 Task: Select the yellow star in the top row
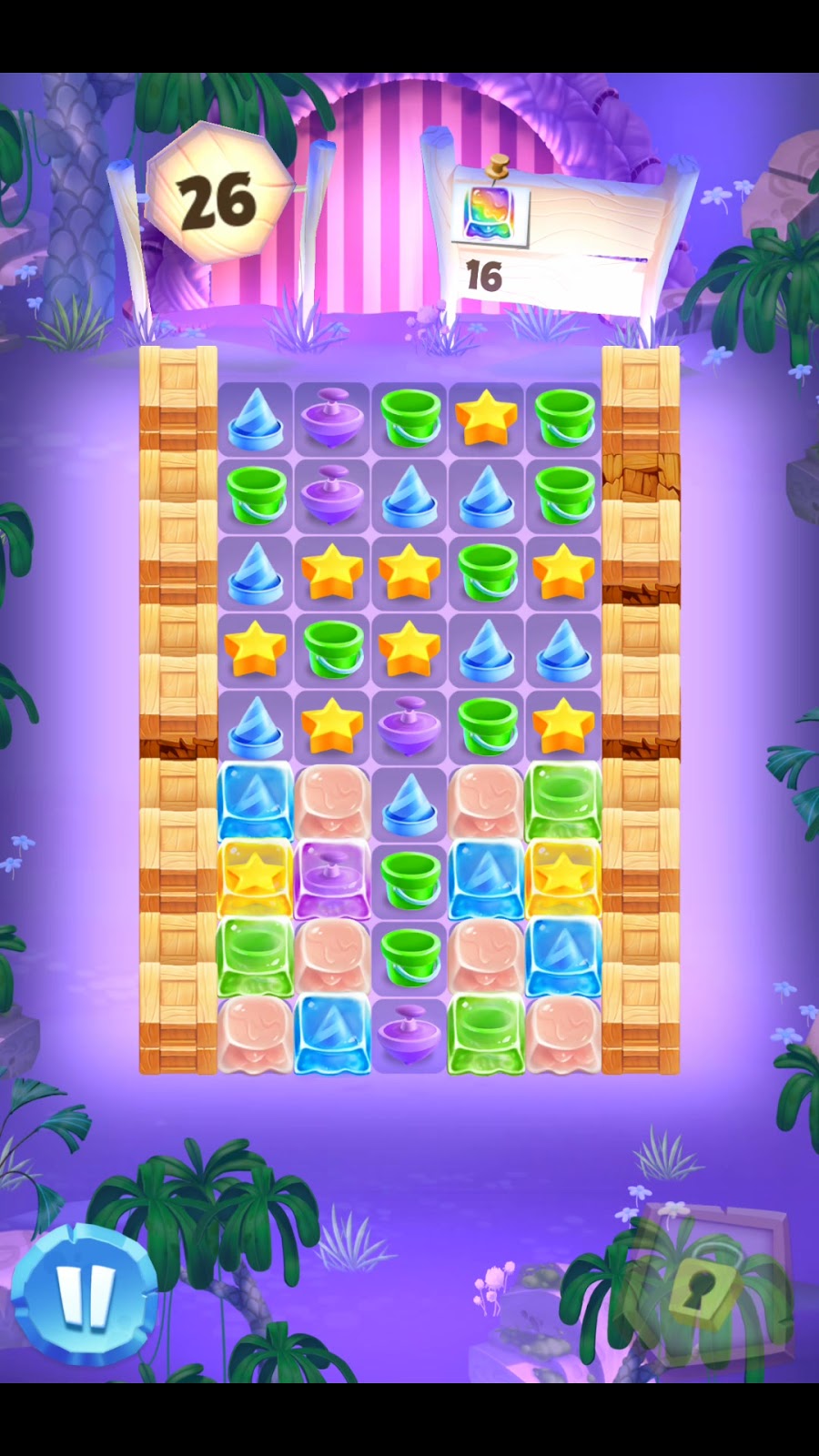pyautogui.click(x=486, y=419)
